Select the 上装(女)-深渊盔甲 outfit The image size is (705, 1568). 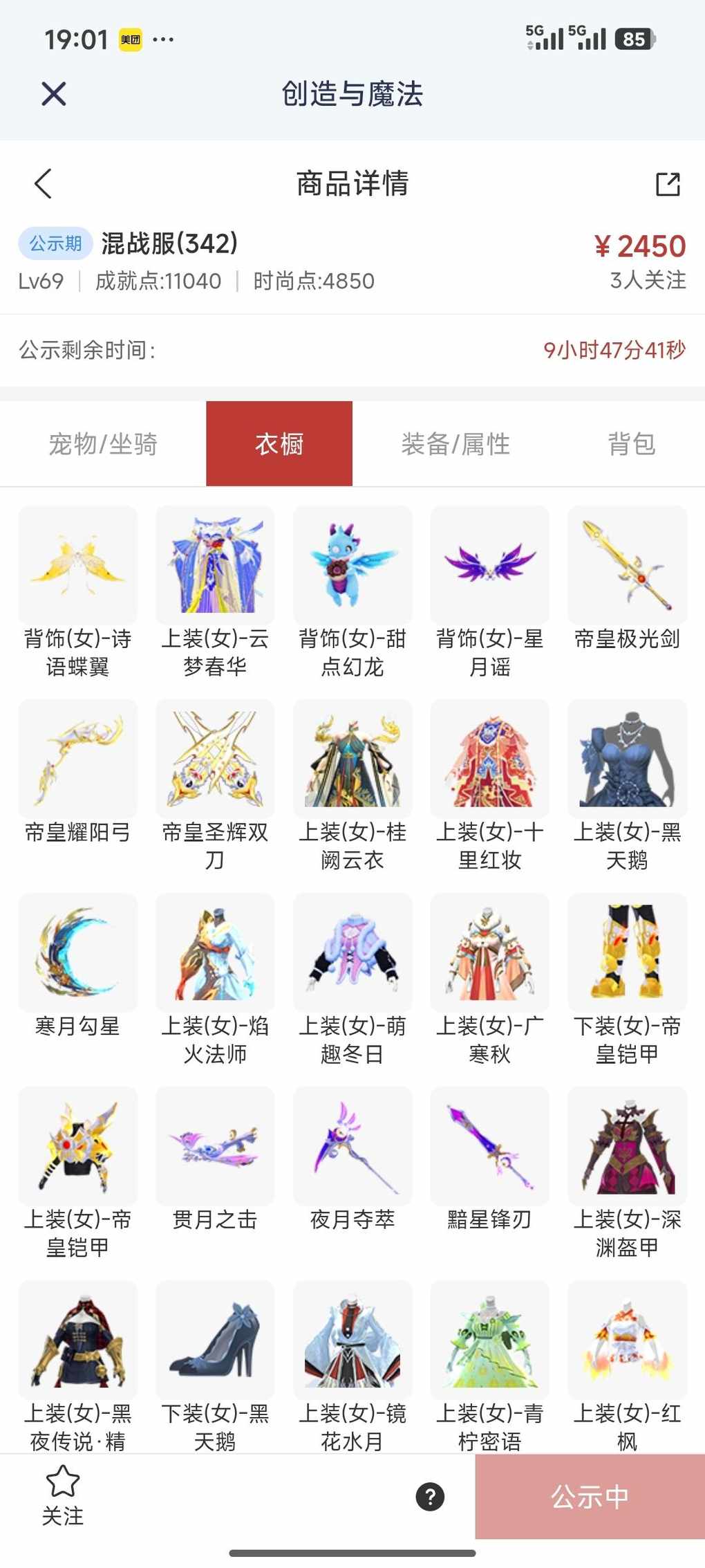tap(627, 1147)
